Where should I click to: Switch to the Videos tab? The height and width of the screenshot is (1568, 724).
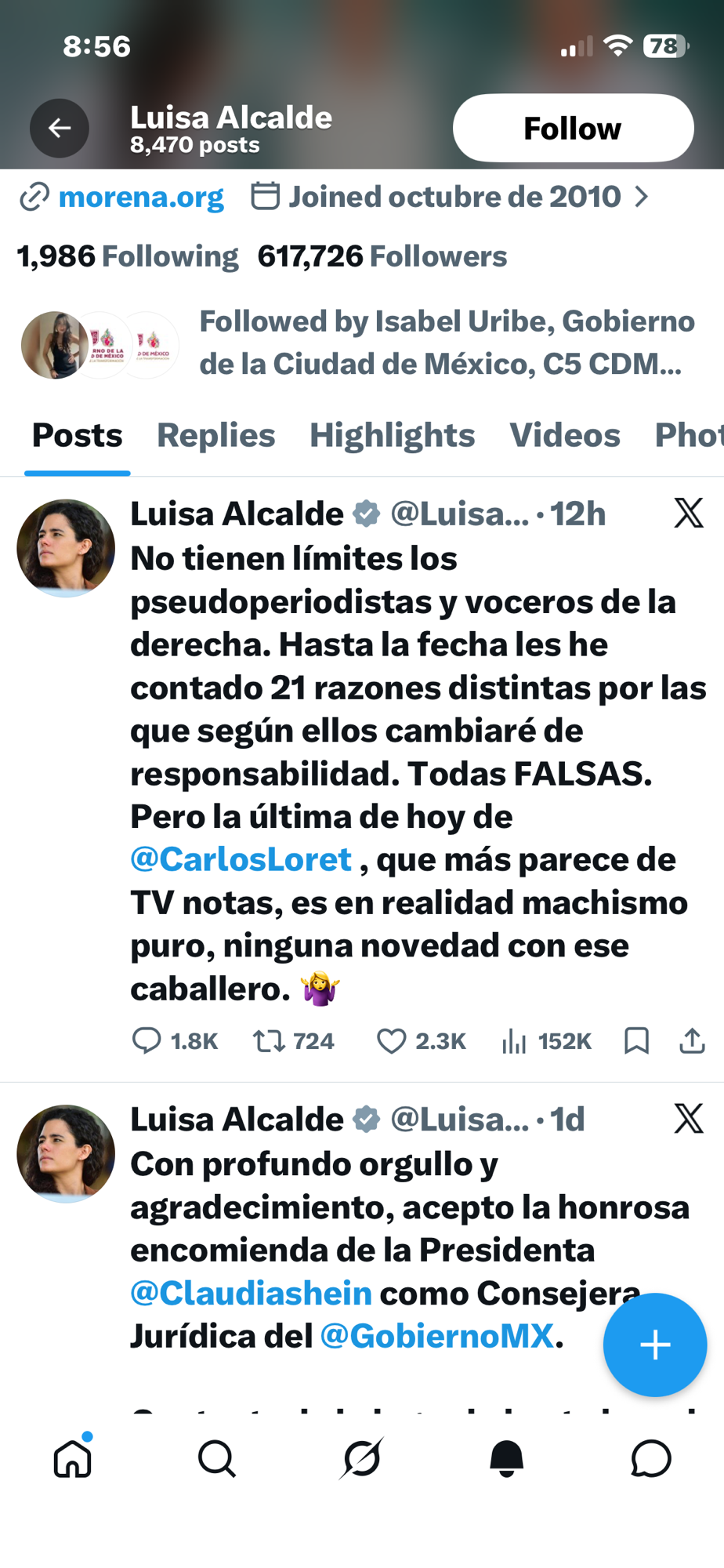coord(564,435)
